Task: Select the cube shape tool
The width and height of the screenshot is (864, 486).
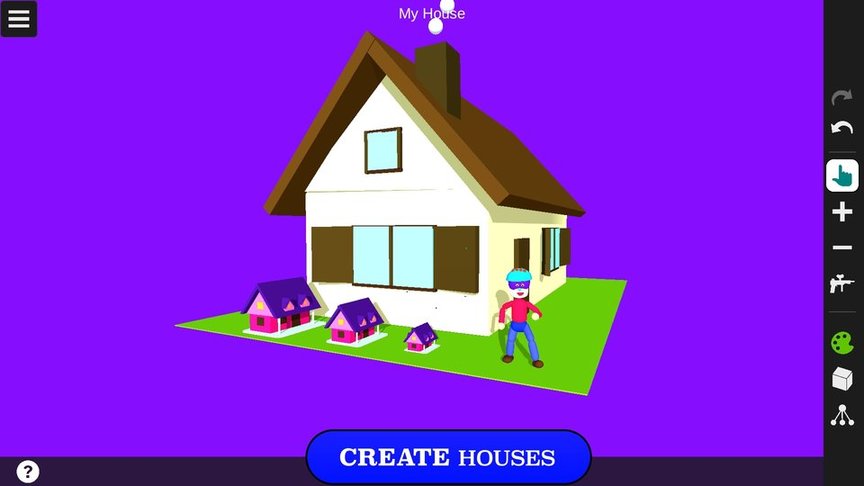Action: [x=842, y=379]
